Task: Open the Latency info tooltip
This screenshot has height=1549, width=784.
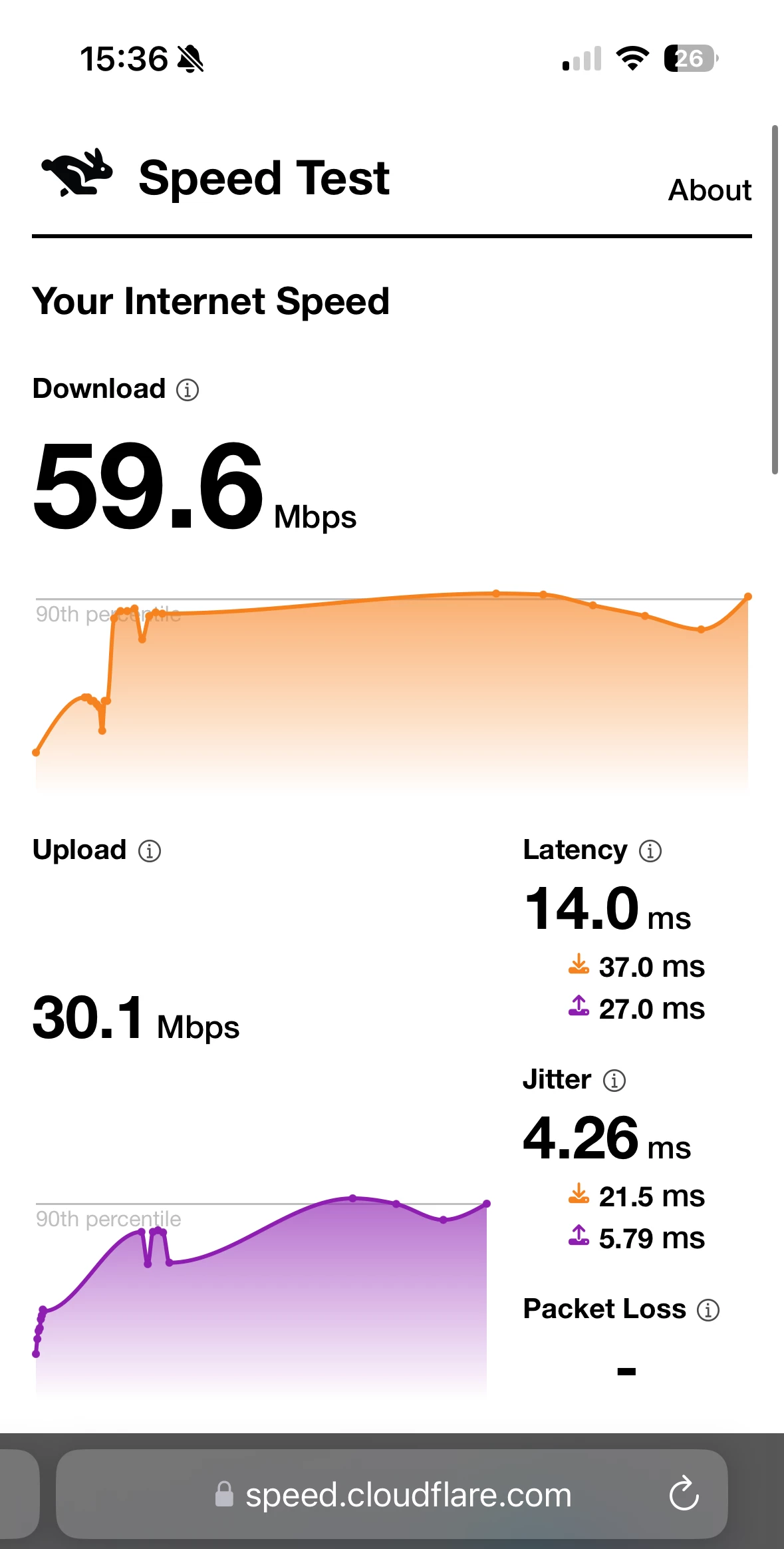Action: [x=650, y=851]
